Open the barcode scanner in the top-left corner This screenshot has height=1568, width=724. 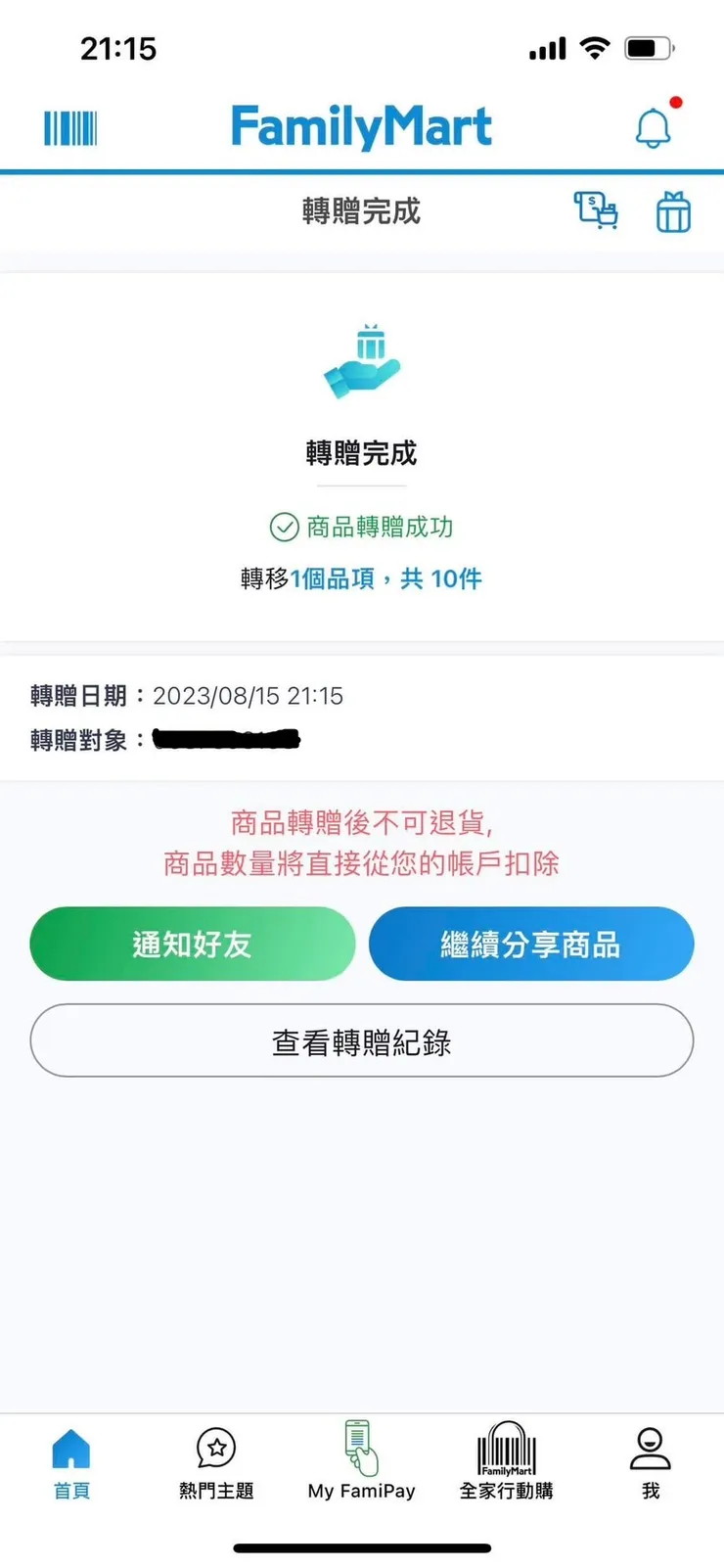pyautogui.click(x=69, y=126)
